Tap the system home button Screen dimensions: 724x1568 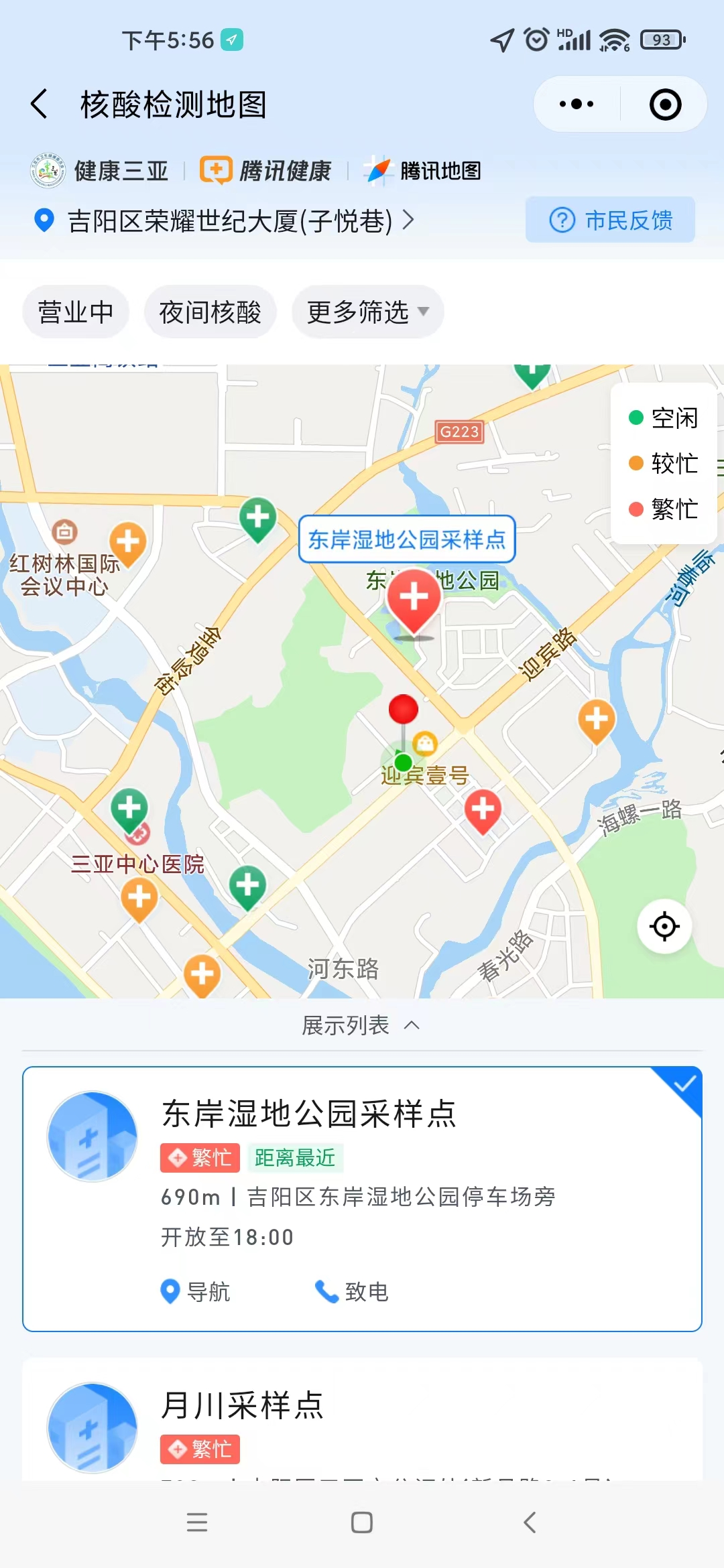(362, 1522)
